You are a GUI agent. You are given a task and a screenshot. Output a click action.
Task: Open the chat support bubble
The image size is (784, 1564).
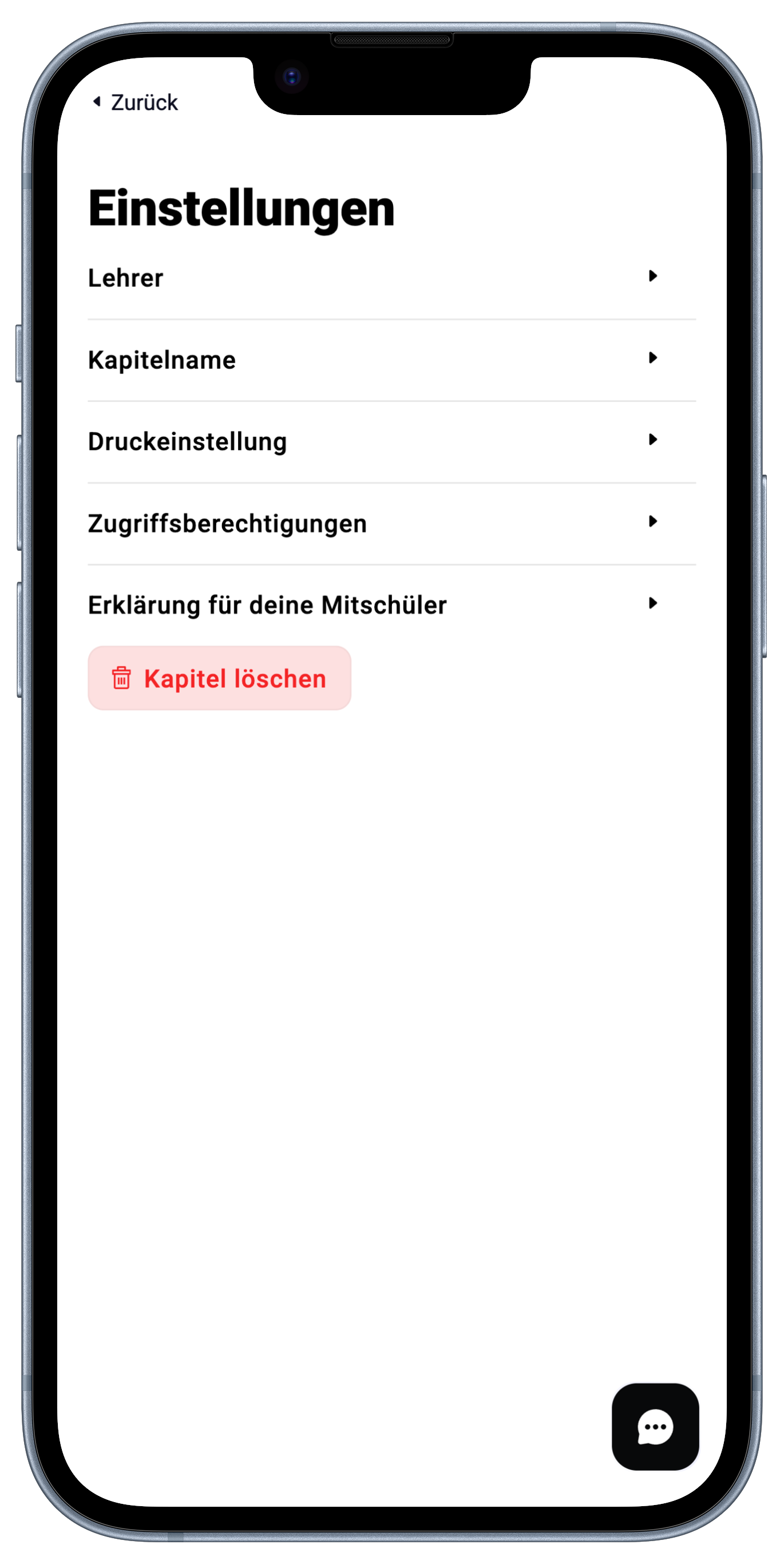(x=655, y=1426)
